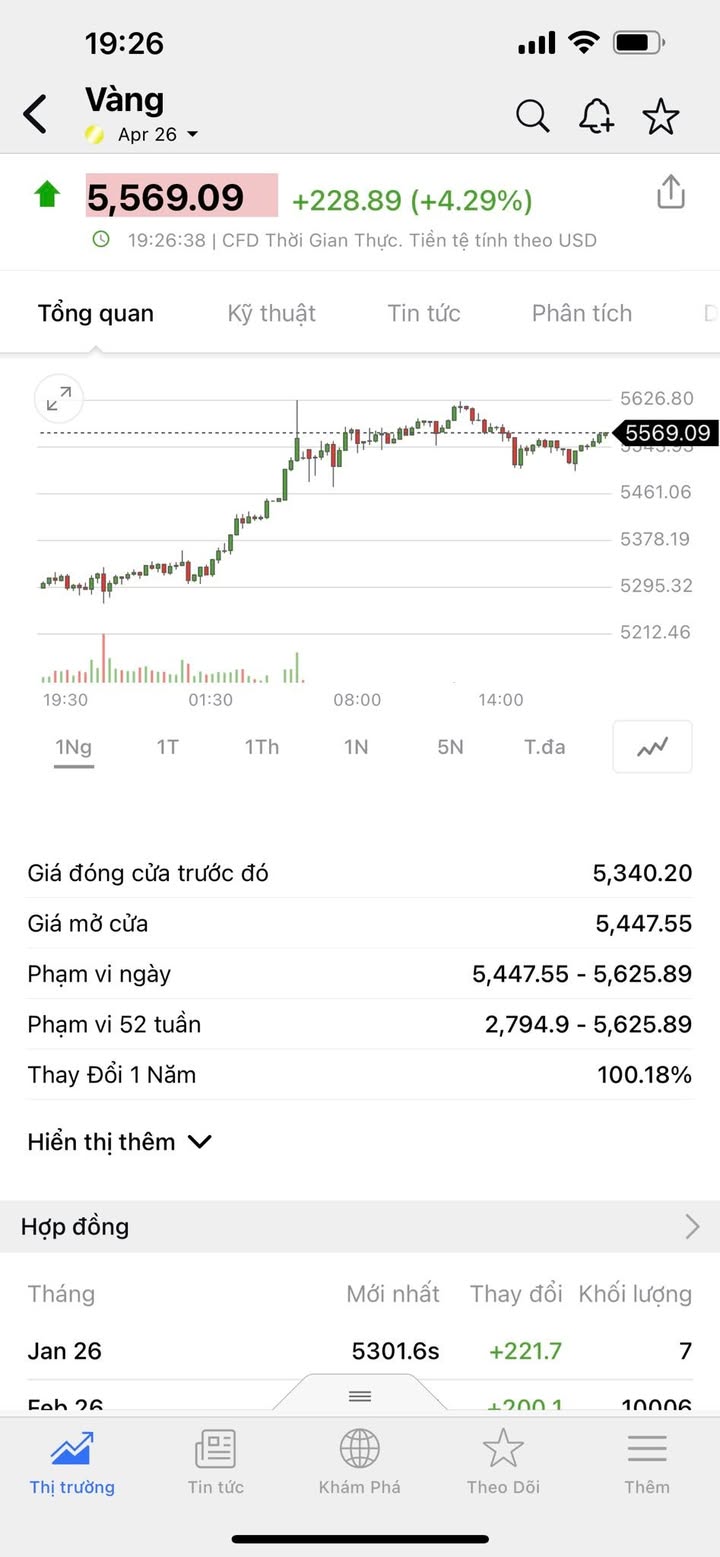The image size is (720, 1557).
Task: Add Vàng to watchlist with the star
Action: click(x=660, y=116)
